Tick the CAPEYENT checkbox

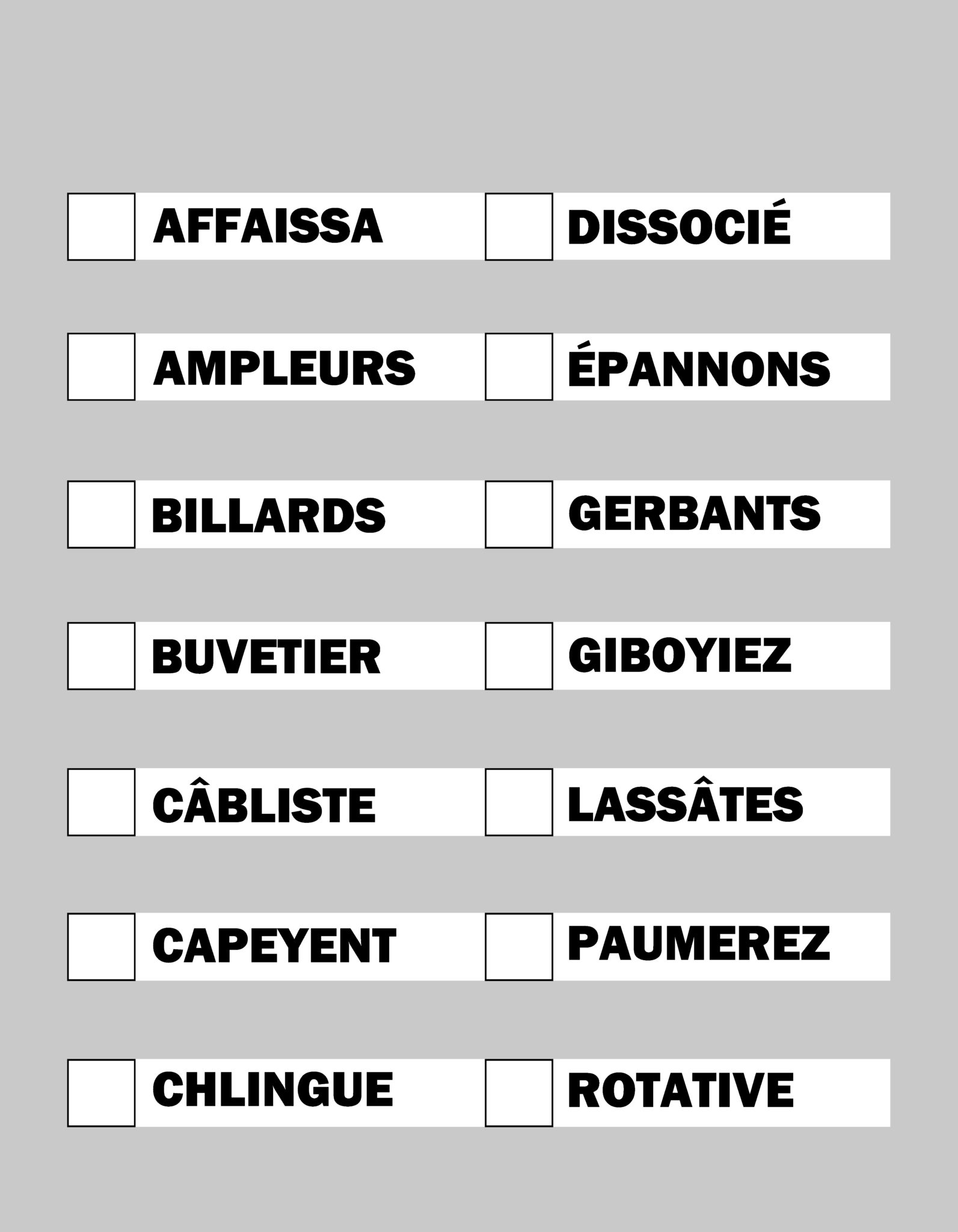click(x=101, y=947)
